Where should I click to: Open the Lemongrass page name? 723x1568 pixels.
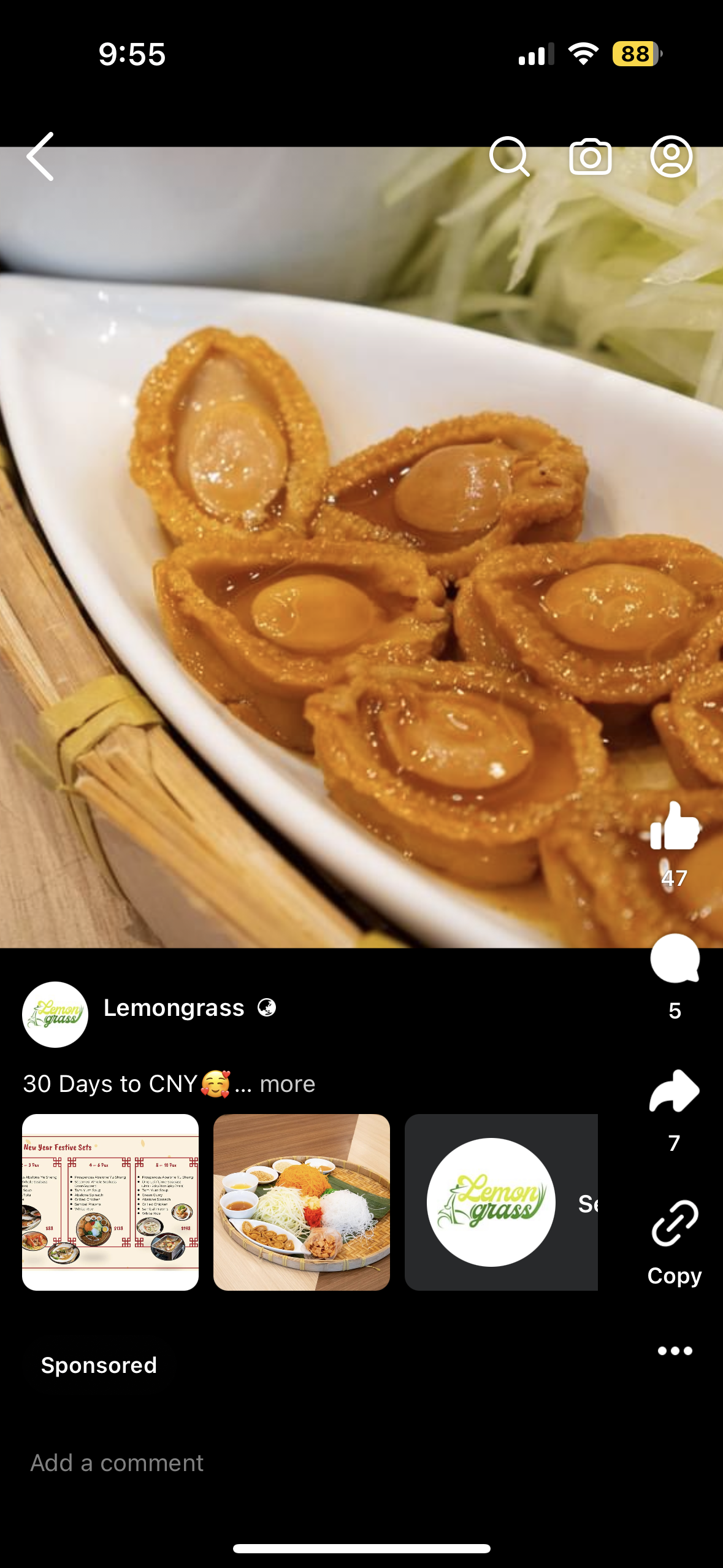[174, 1008]
